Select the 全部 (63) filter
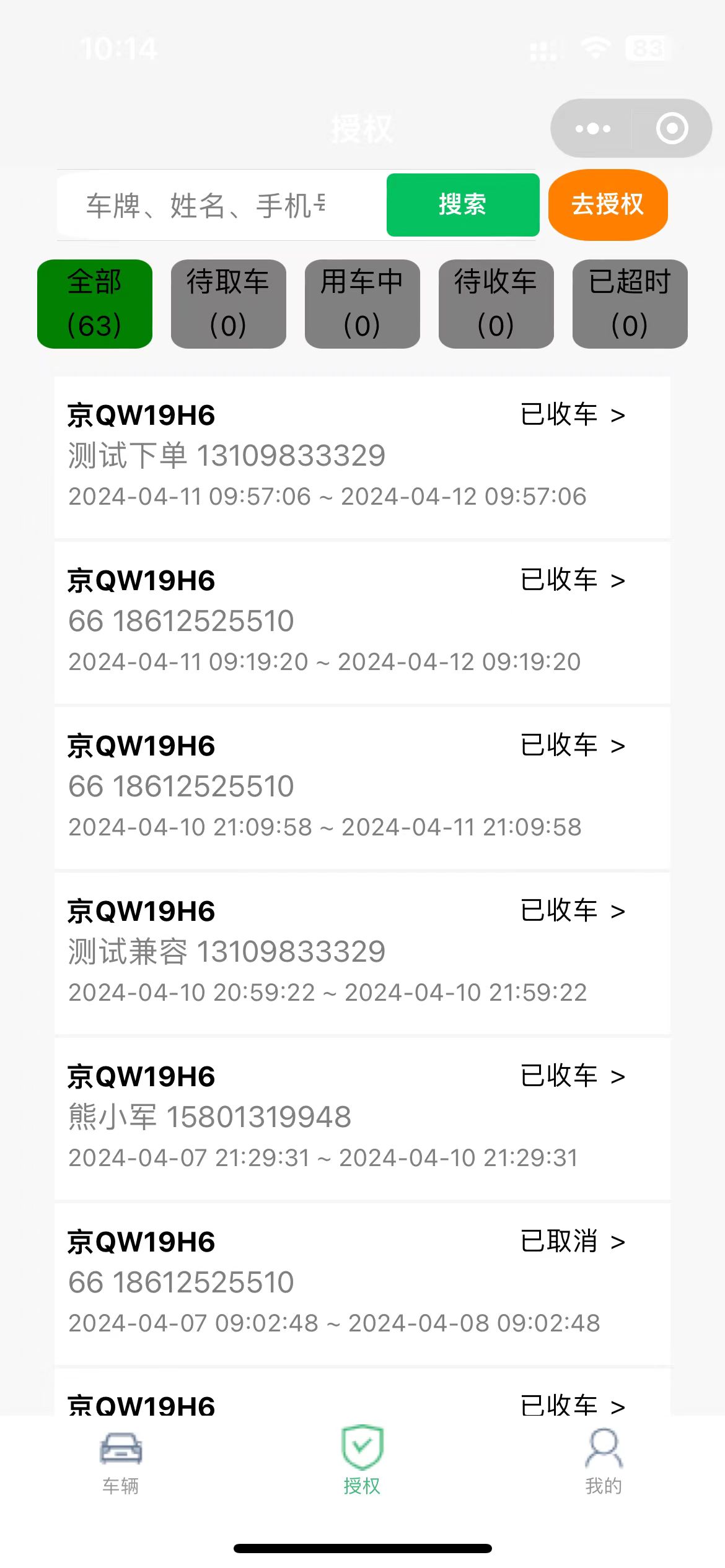This screenshot has height=1568, width=725. [95, 303]
